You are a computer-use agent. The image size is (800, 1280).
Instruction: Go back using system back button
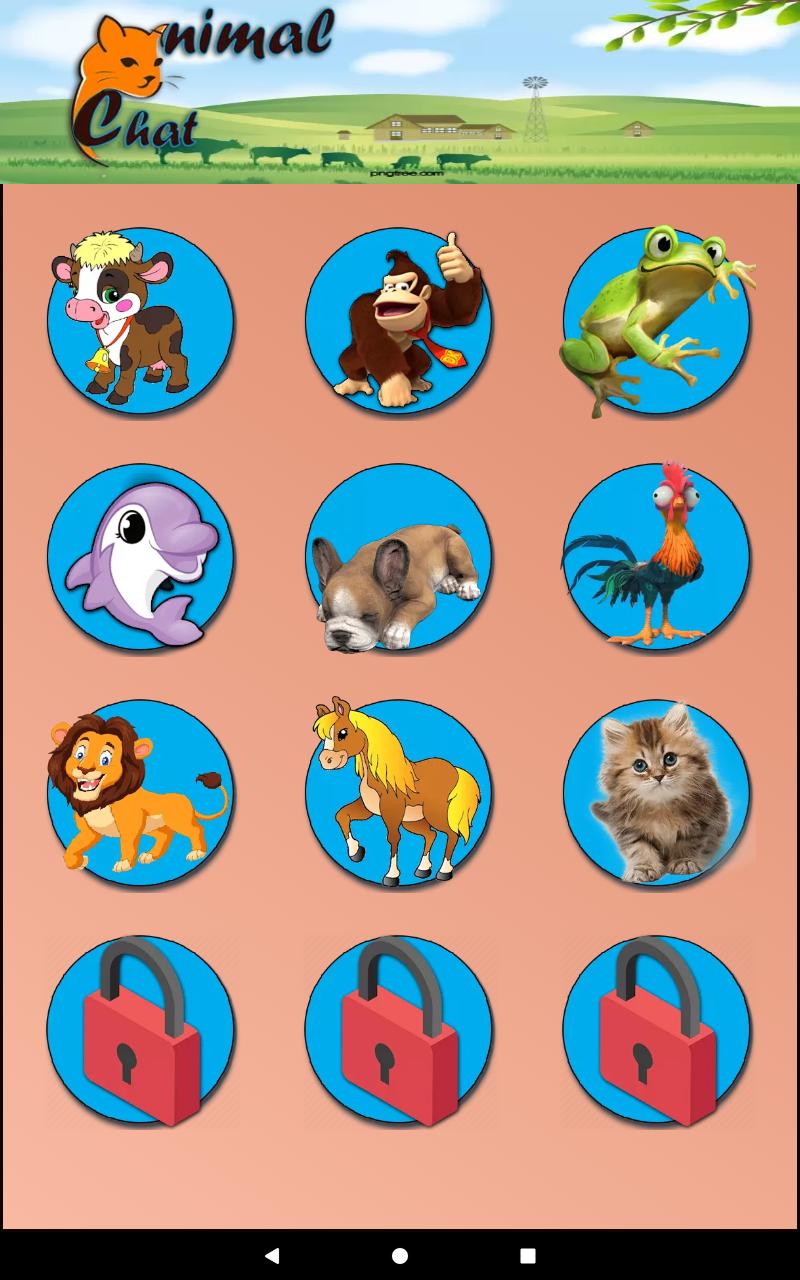point(271,1255)
